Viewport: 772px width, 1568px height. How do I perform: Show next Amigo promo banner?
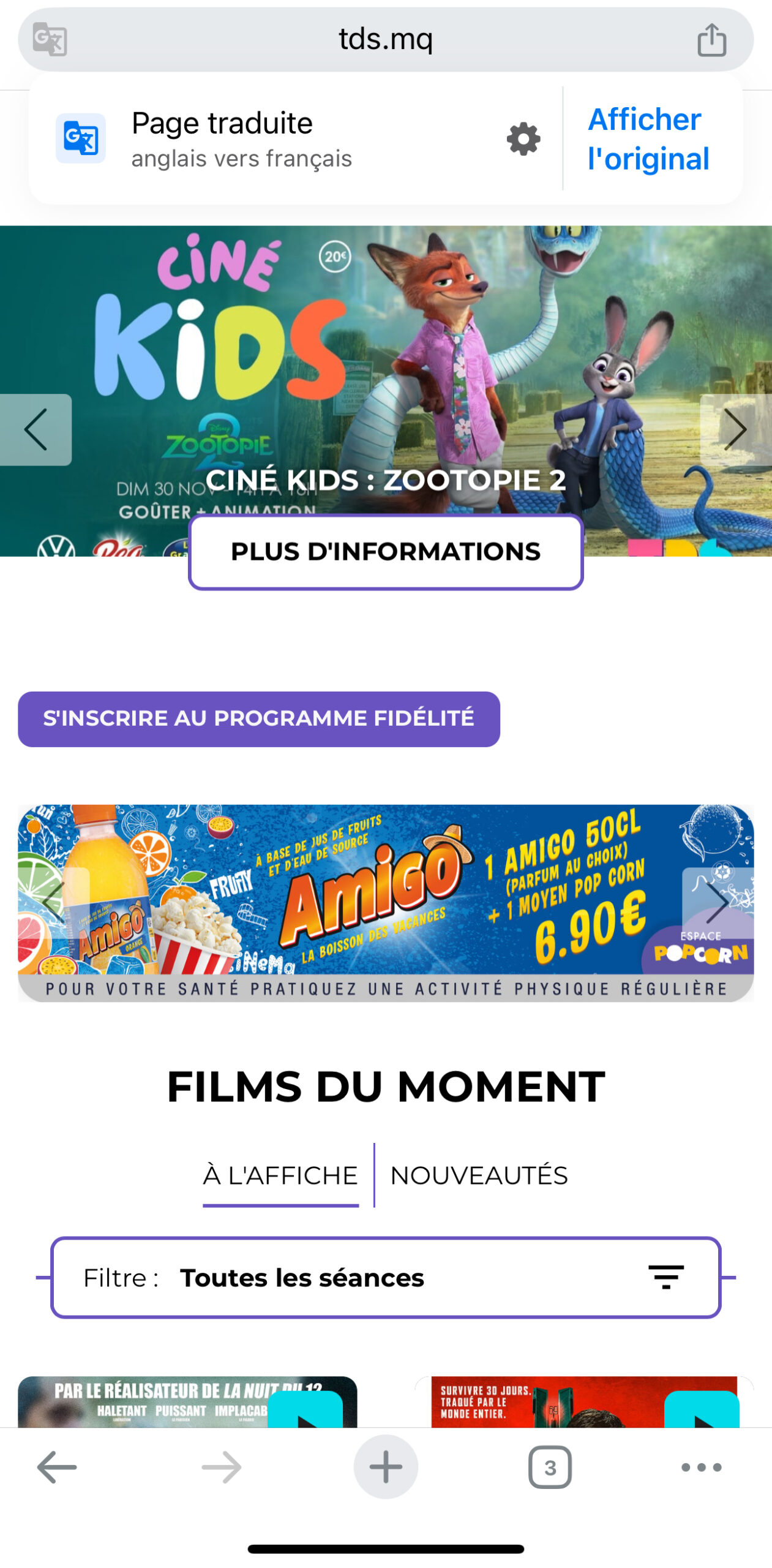click(x=716, y=902)
